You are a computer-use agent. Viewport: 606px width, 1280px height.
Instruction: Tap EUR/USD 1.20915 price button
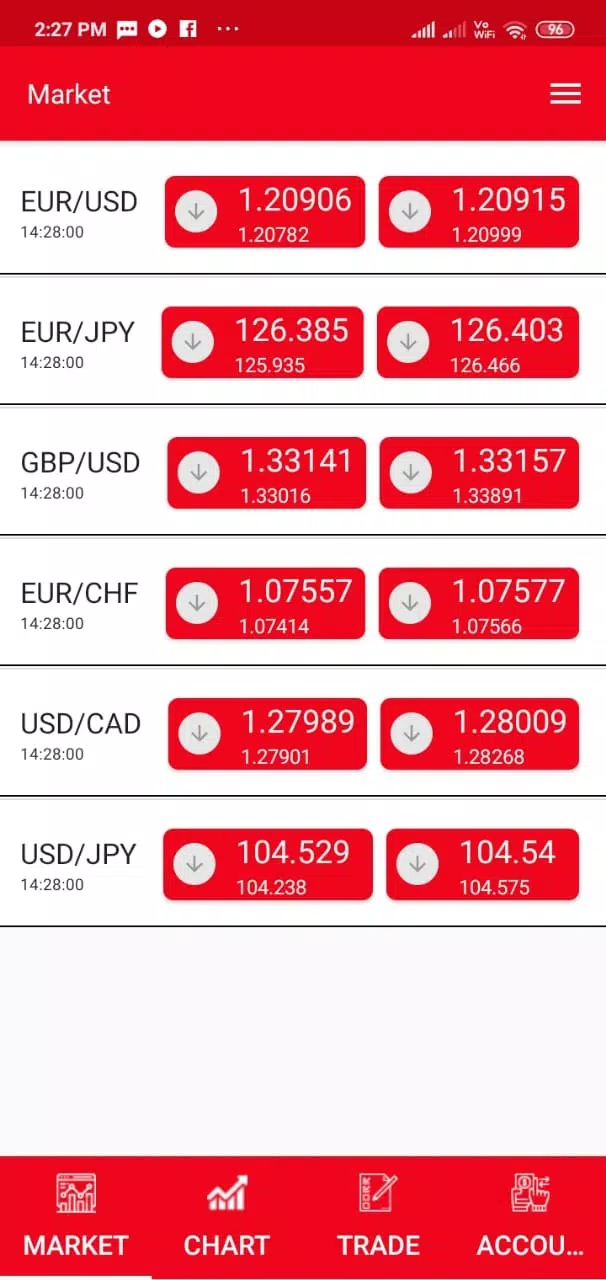478,212
